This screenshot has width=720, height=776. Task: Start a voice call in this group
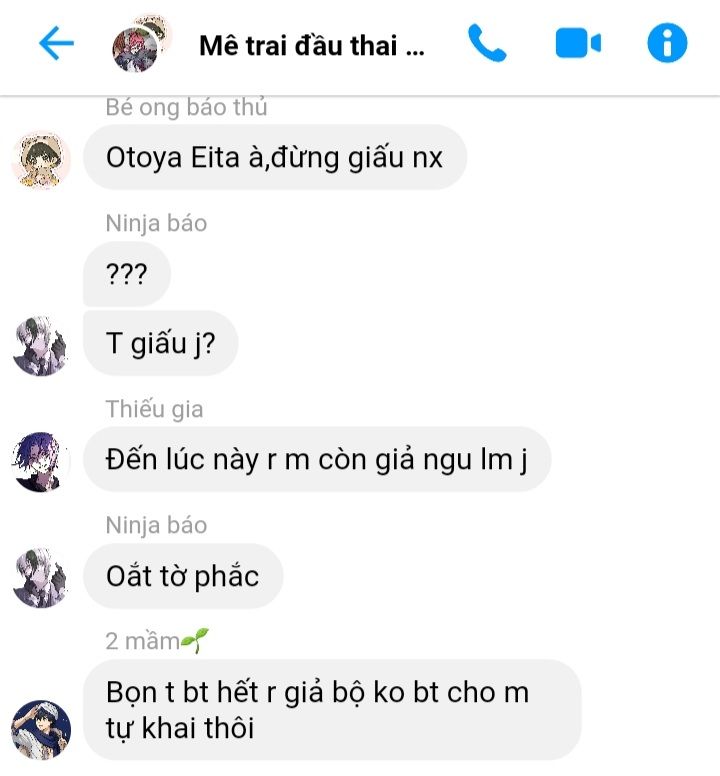click(x=487, y=44)
